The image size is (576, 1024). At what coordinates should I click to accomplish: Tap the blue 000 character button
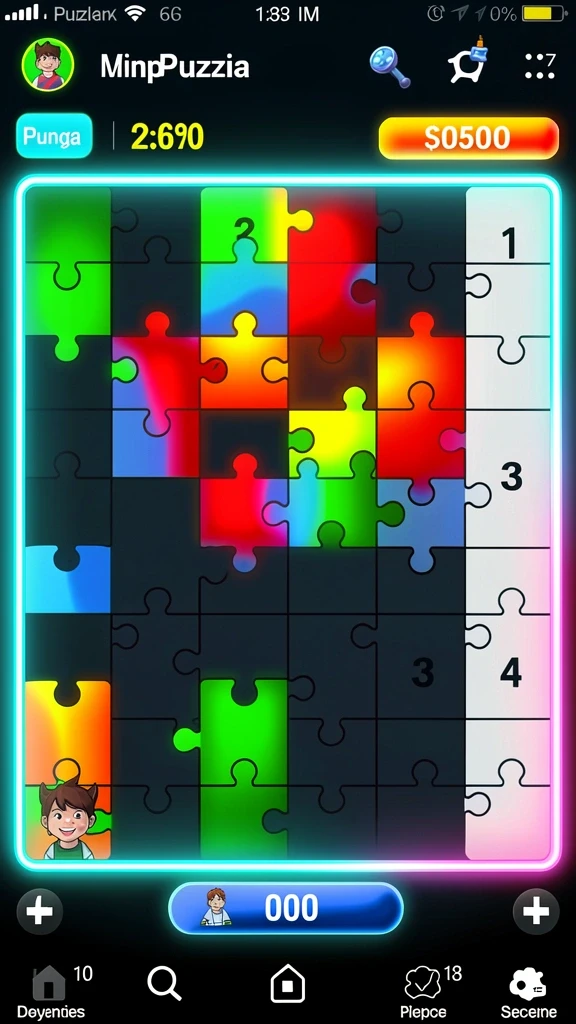tap(286, 908)
